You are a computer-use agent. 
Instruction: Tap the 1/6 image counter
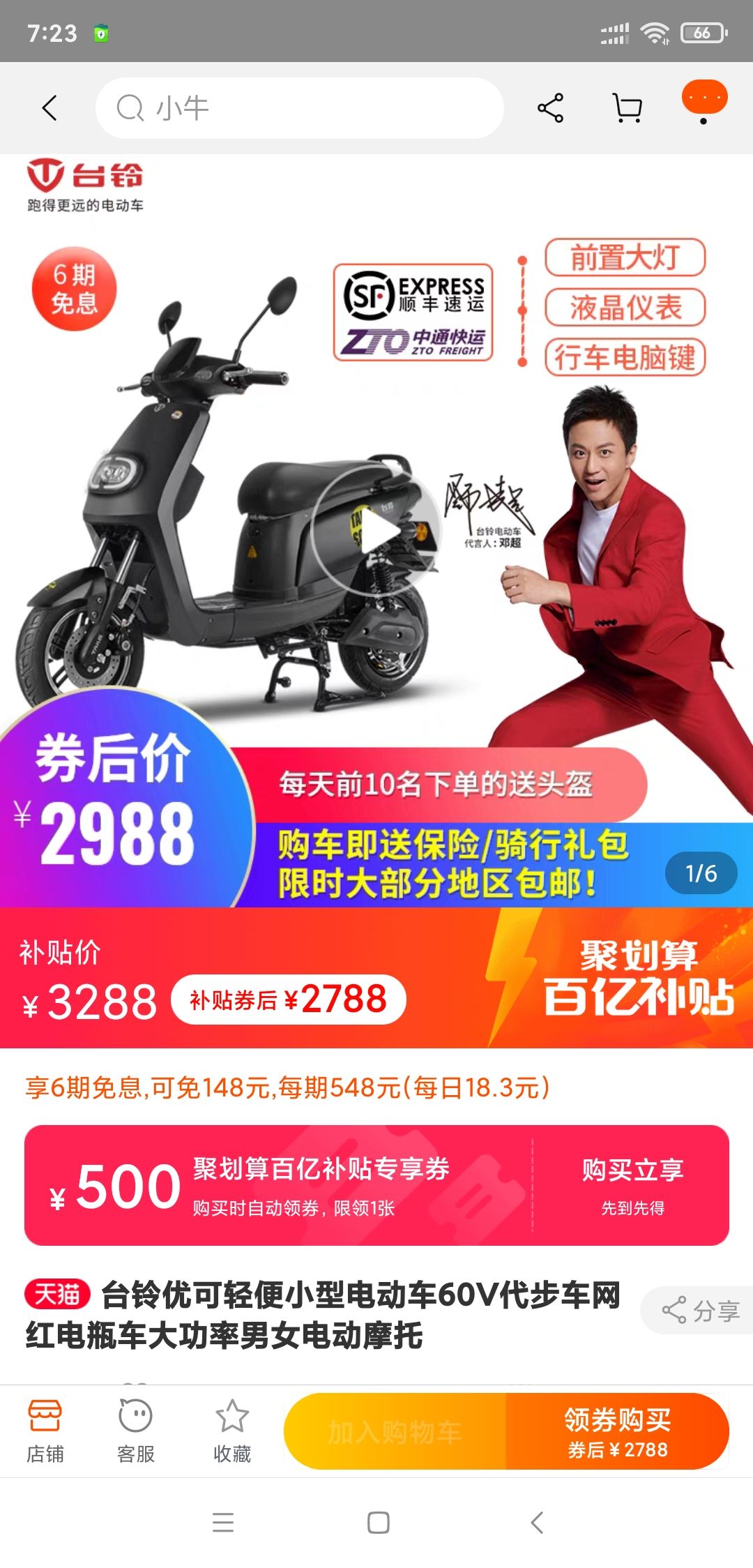tap(702, 871)
